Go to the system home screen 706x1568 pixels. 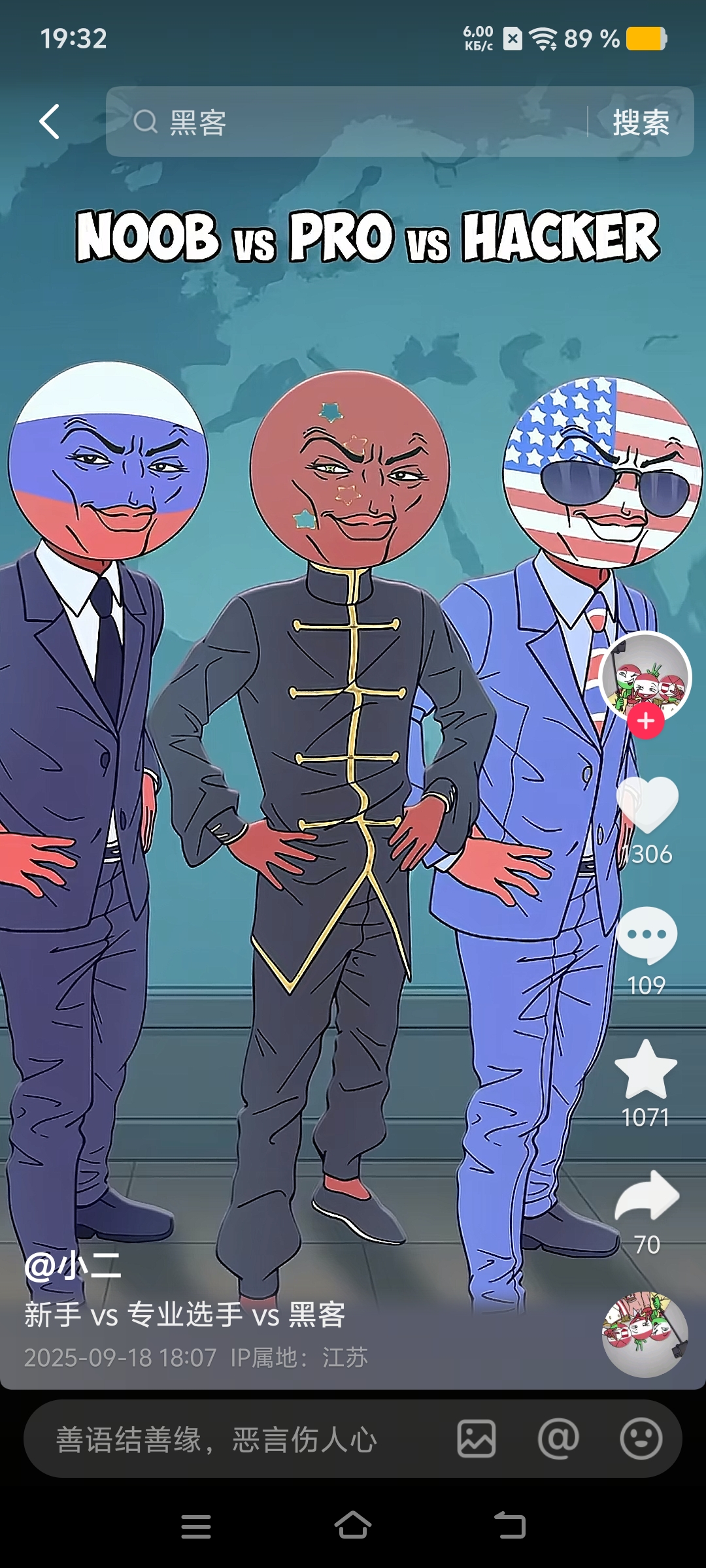point(353,1526)
